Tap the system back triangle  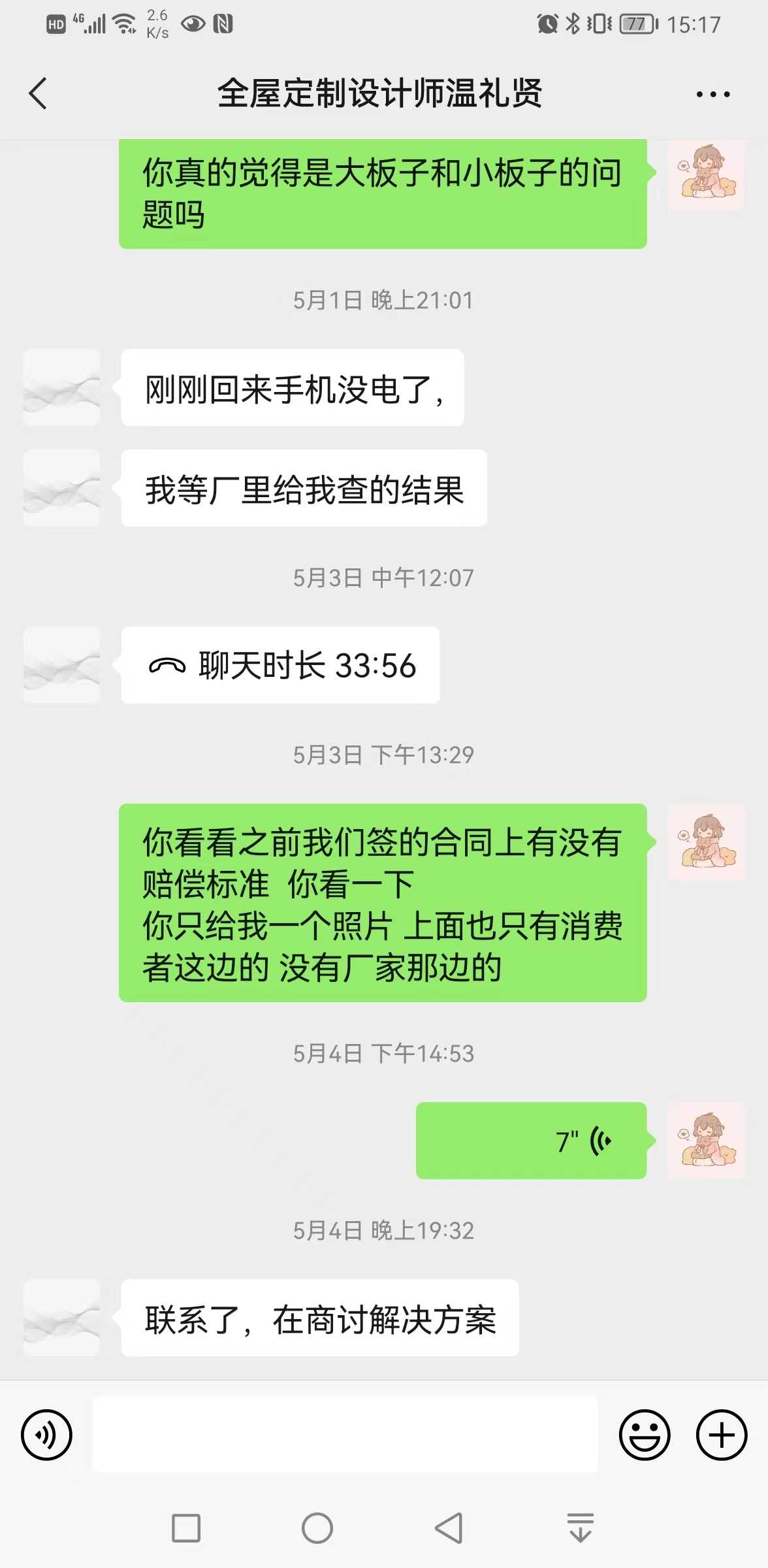449,1528
